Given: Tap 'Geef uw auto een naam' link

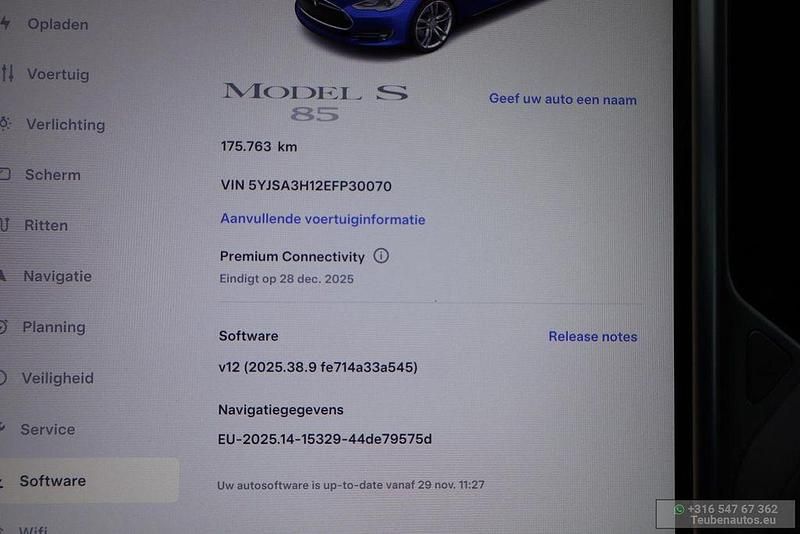Looking at the screenshot, I should (x=562, y=99).
